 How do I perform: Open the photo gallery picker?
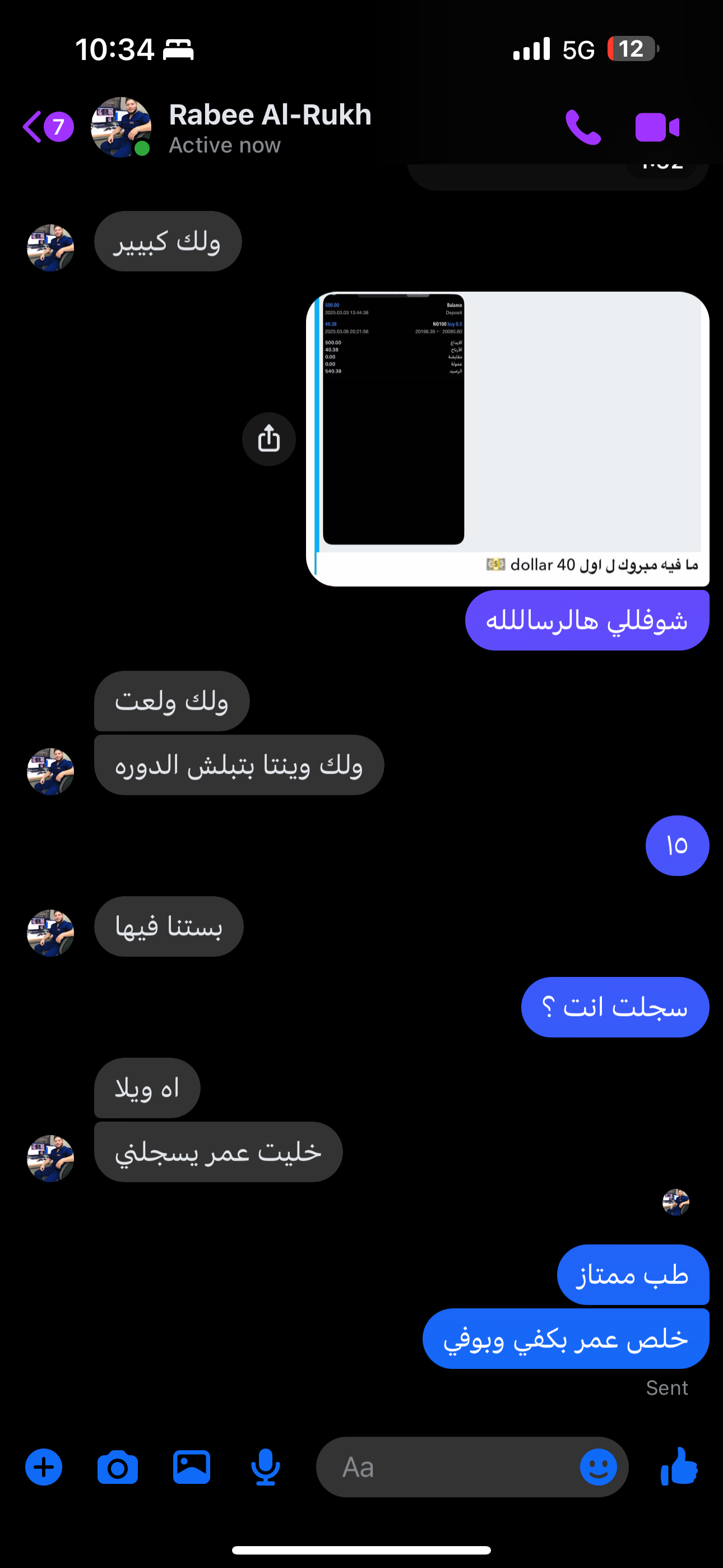tap(192, 1467)
